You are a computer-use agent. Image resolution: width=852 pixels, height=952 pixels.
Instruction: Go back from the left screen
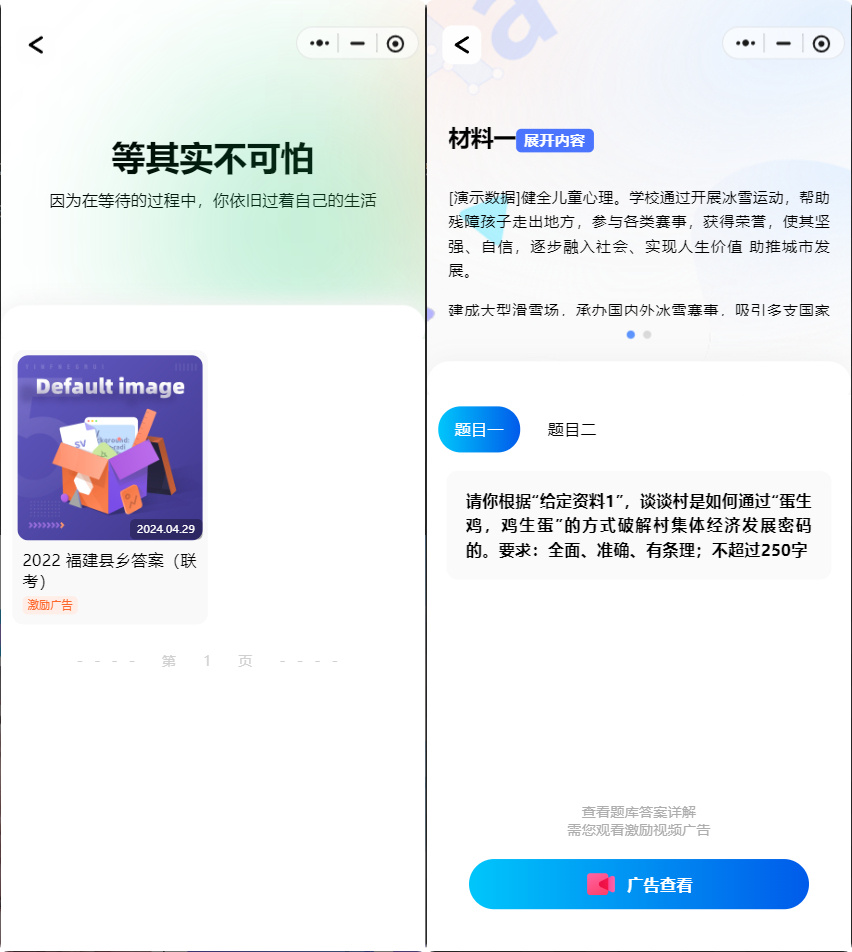(36, 44)
